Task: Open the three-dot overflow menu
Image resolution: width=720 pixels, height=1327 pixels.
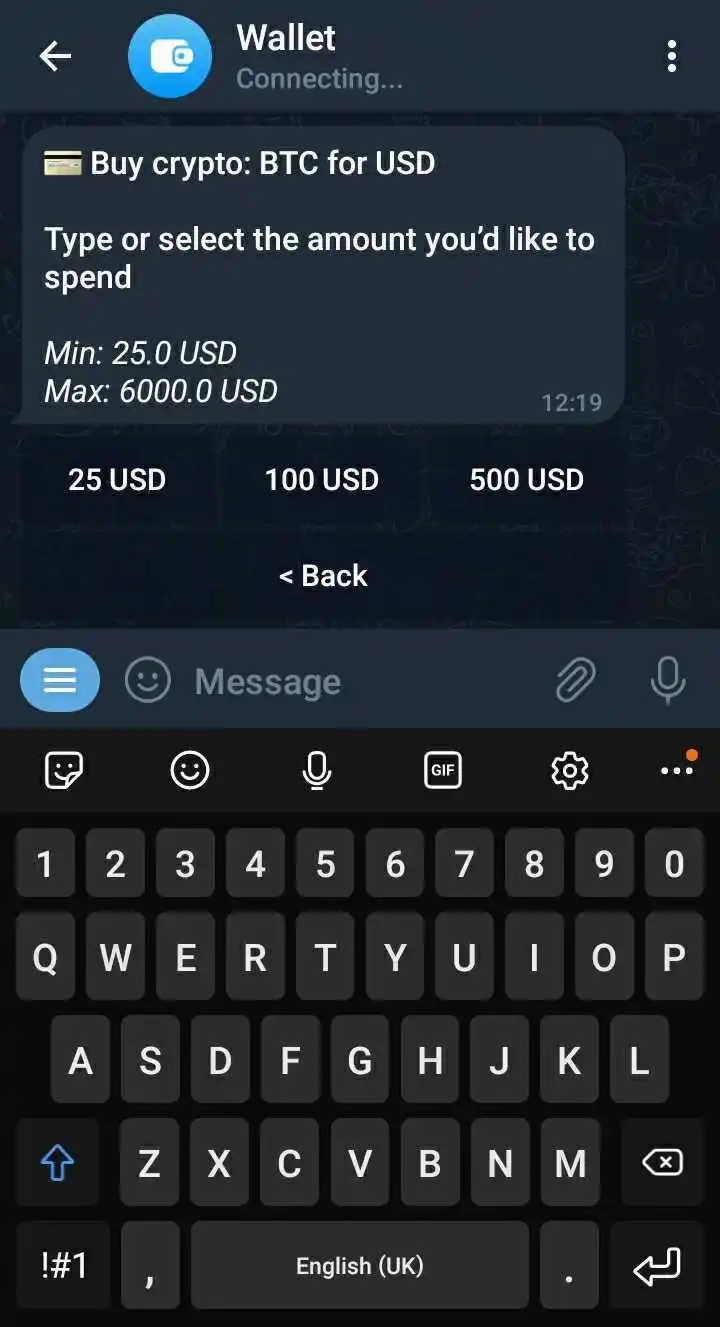Action: point(671,57)
